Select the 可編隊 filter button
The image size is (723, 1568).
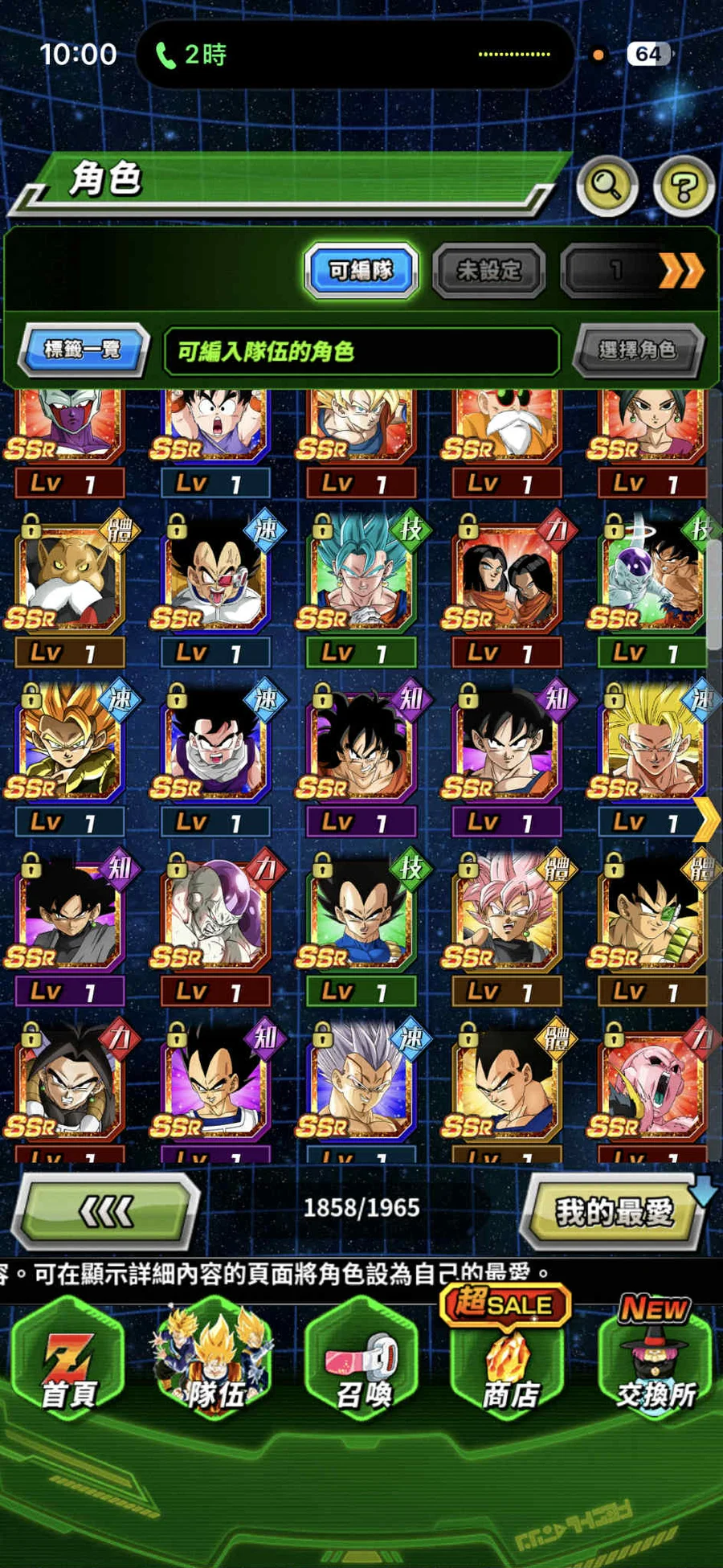[x=361, y=271]
